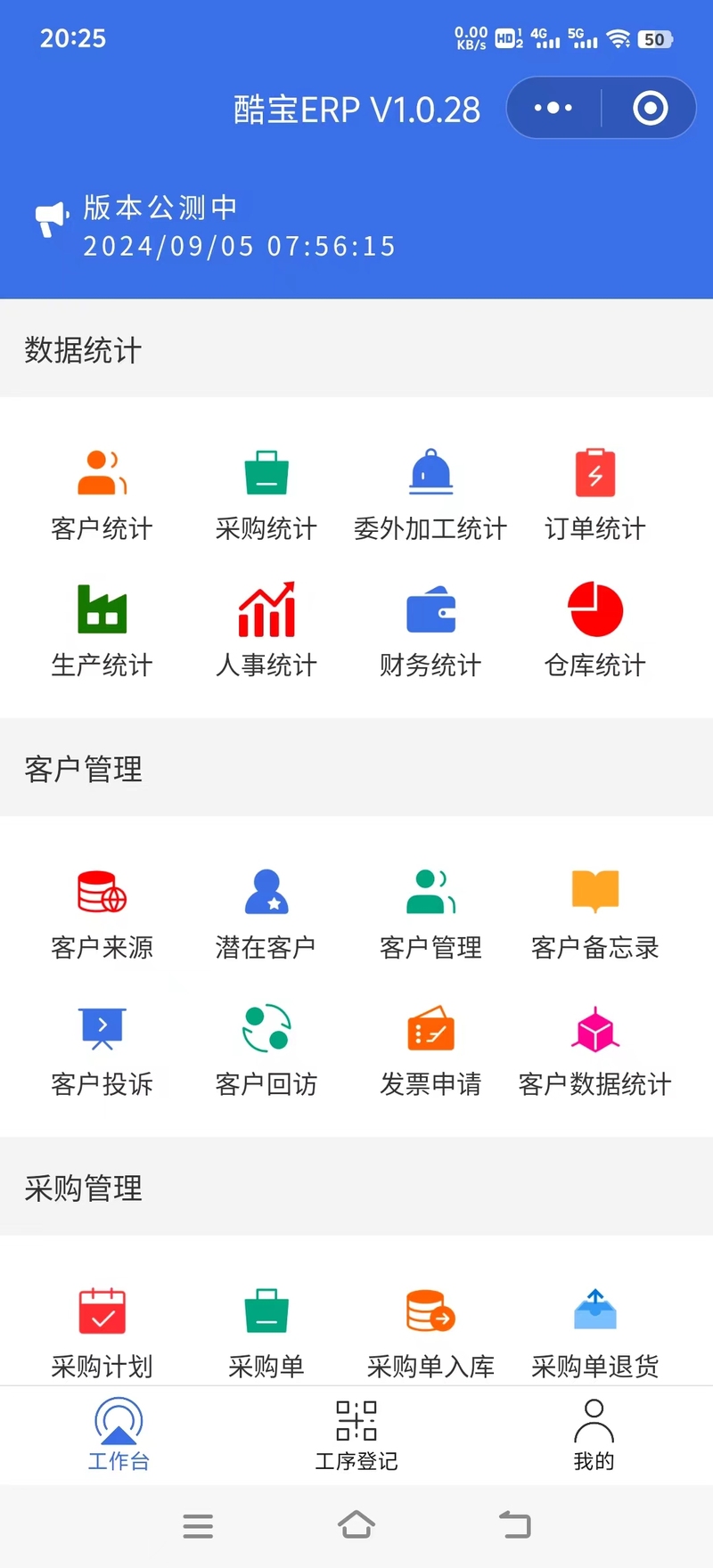
Task: Switch to the 我的 tab
Action: [x=594, y=1435]
